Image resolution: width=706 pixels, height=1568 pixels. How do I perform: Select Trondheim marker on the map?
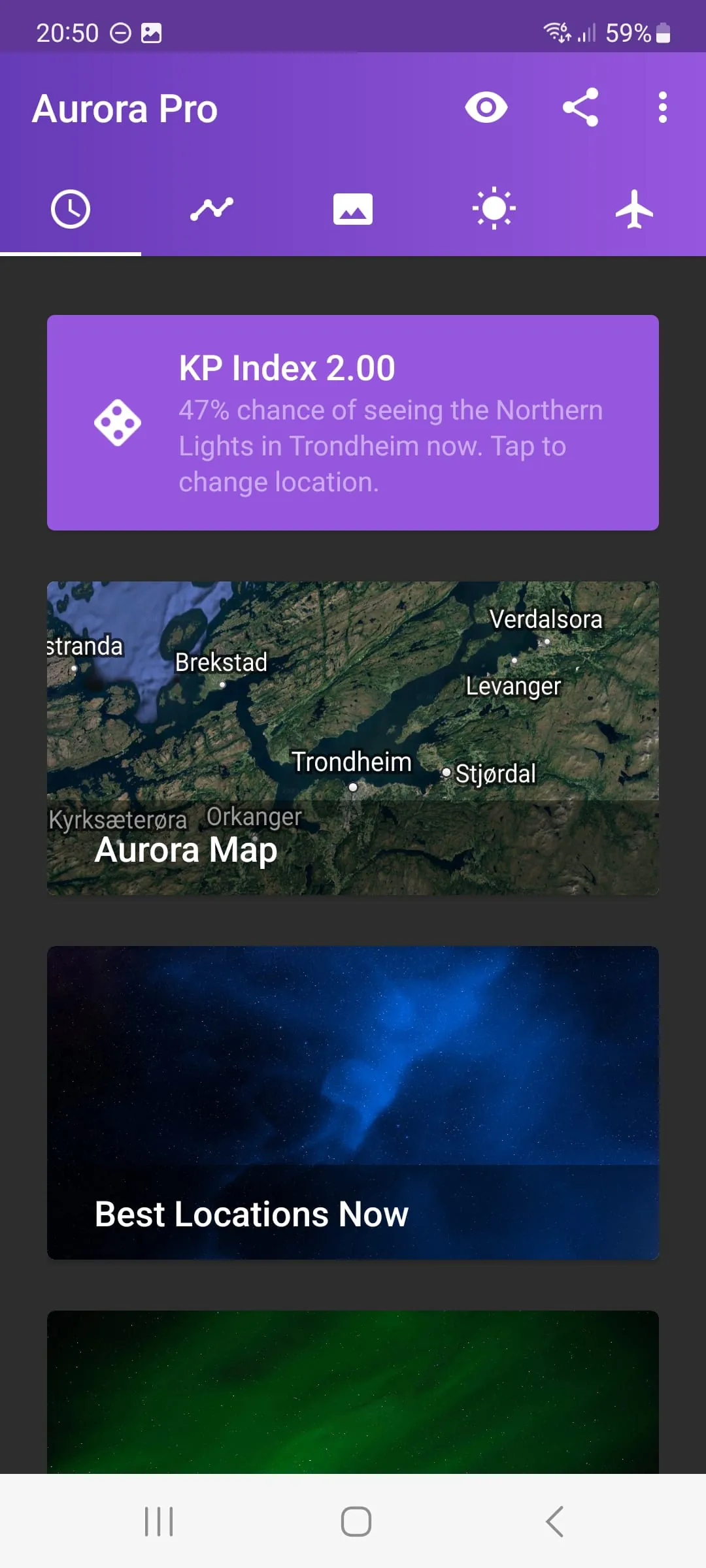(x=353, y=787)
